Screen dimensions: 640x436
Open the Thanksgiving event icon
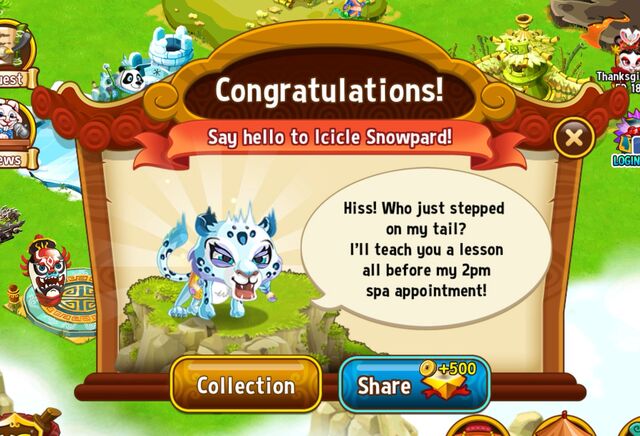click(620, 55)
